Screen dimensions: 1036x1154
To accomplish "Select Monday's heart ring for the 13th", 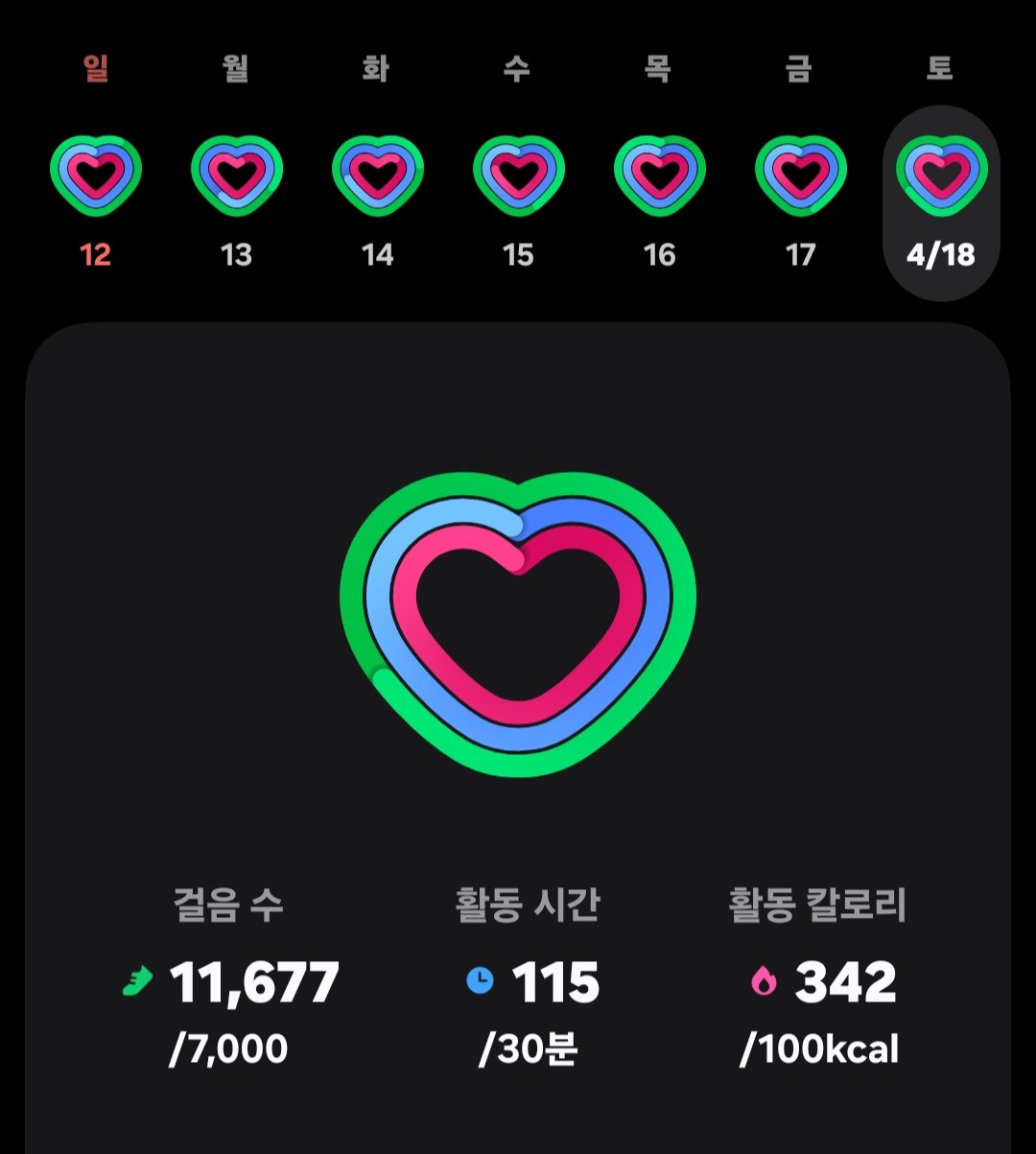I will coord(236,175).
